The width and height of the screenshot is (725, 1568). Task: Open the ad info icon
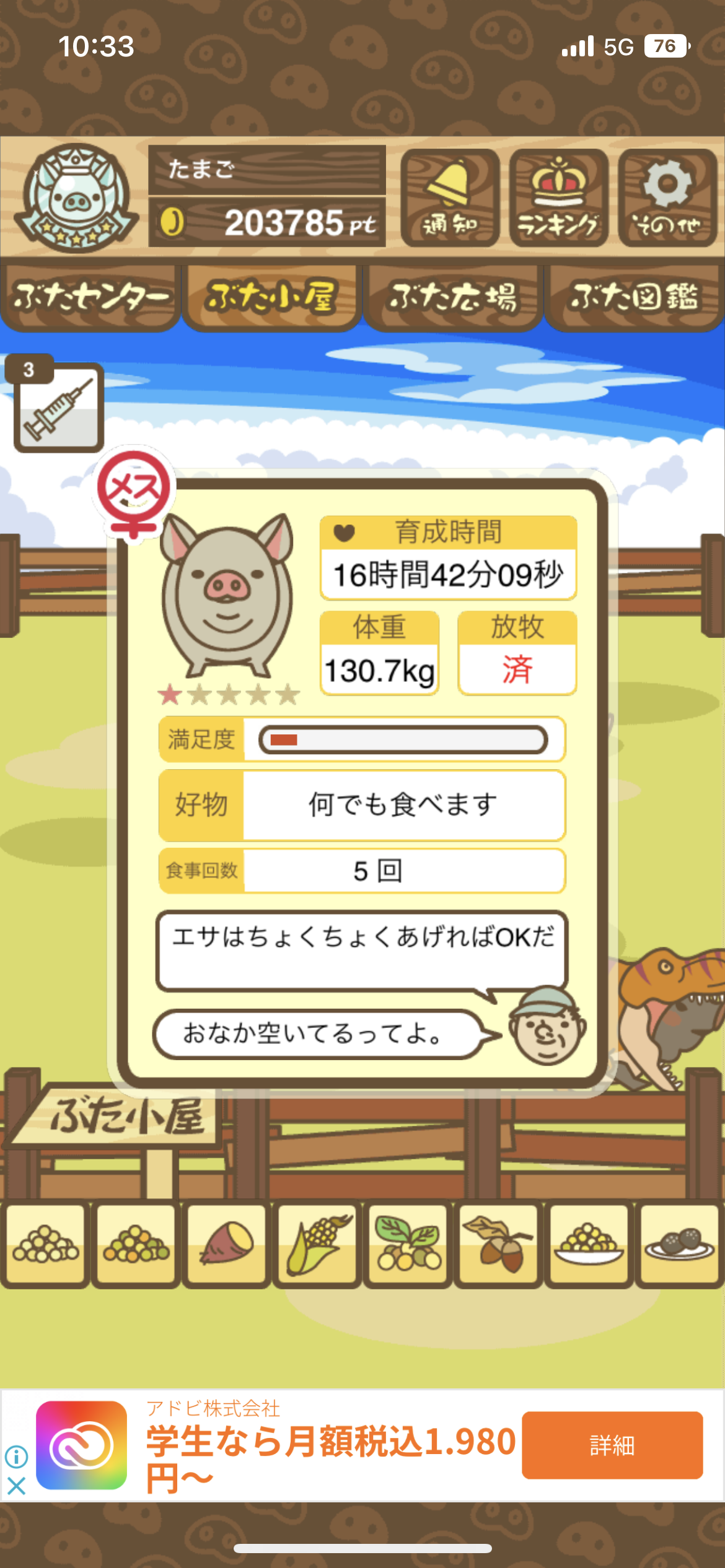16,1457
